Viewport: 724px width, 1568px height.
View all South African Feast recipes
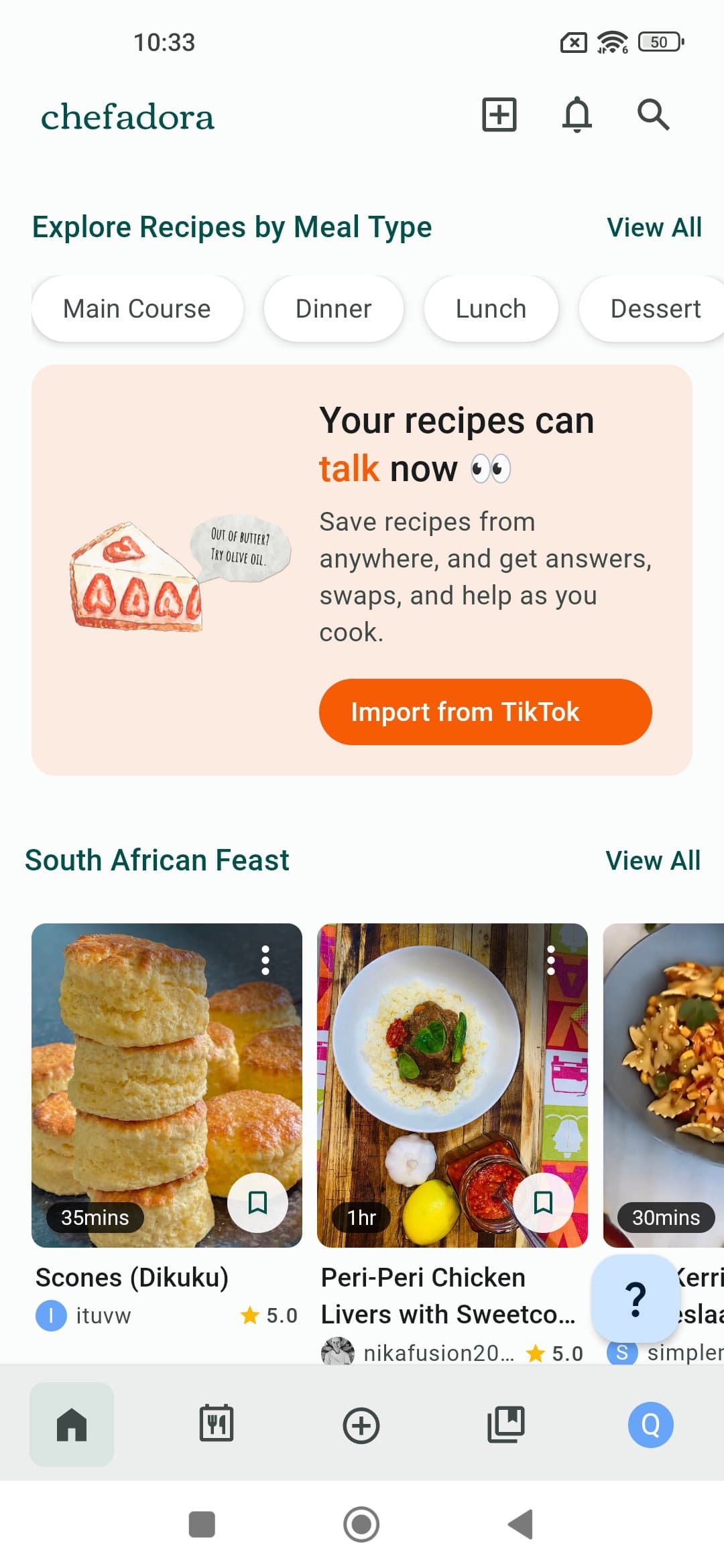point(652,860)
